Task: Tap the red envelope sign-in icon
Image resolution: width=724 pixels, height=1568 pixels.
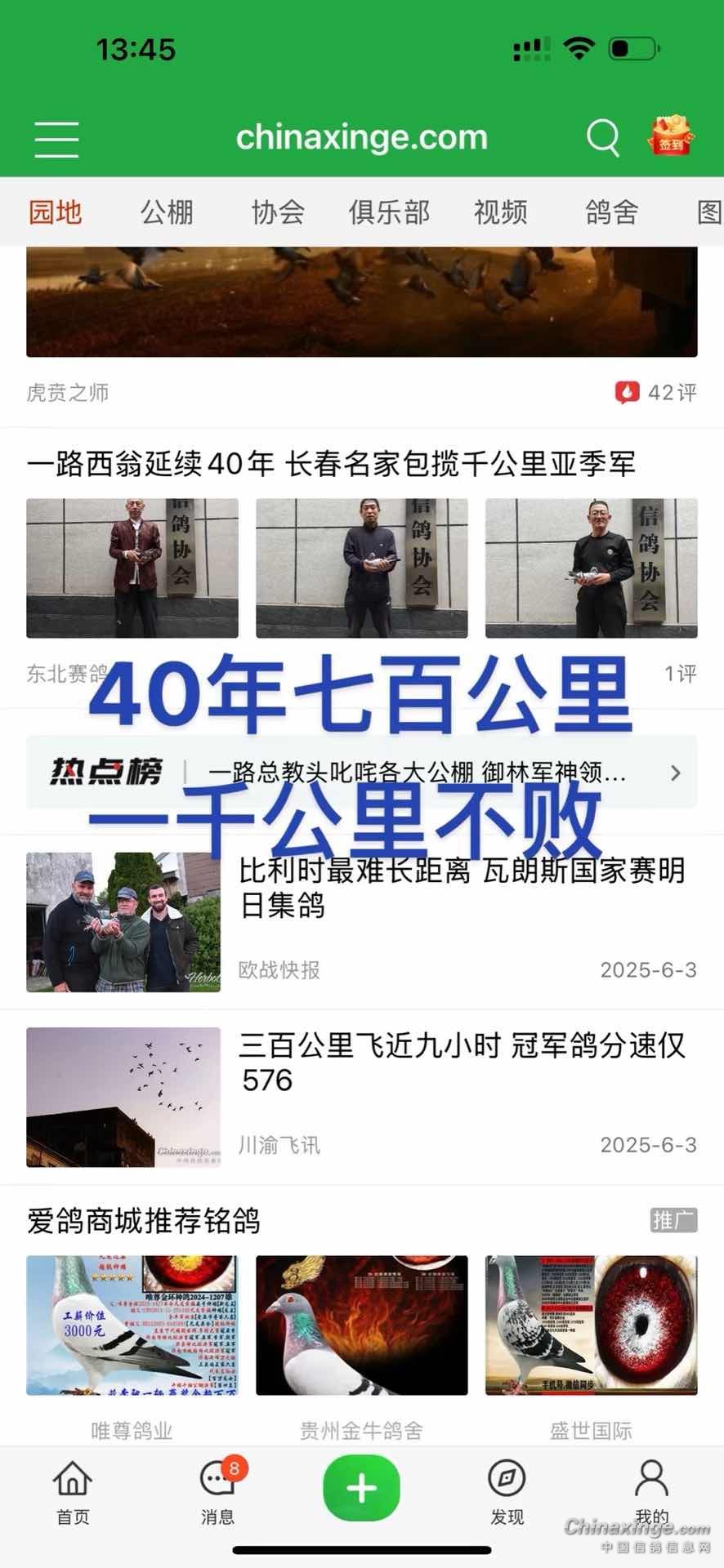Action: coord(671,136)
